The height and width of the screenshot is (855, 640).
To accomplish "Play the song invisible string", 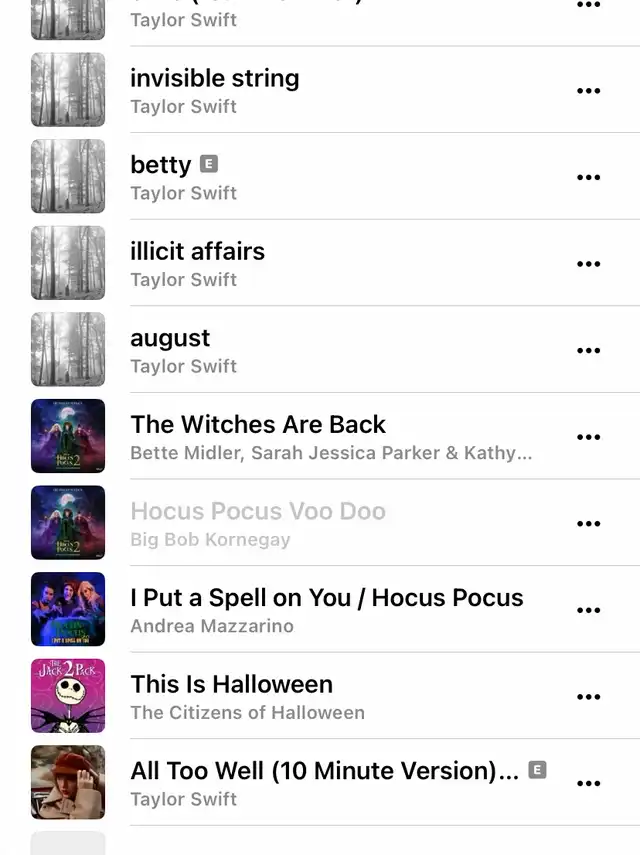I will 215,79.
